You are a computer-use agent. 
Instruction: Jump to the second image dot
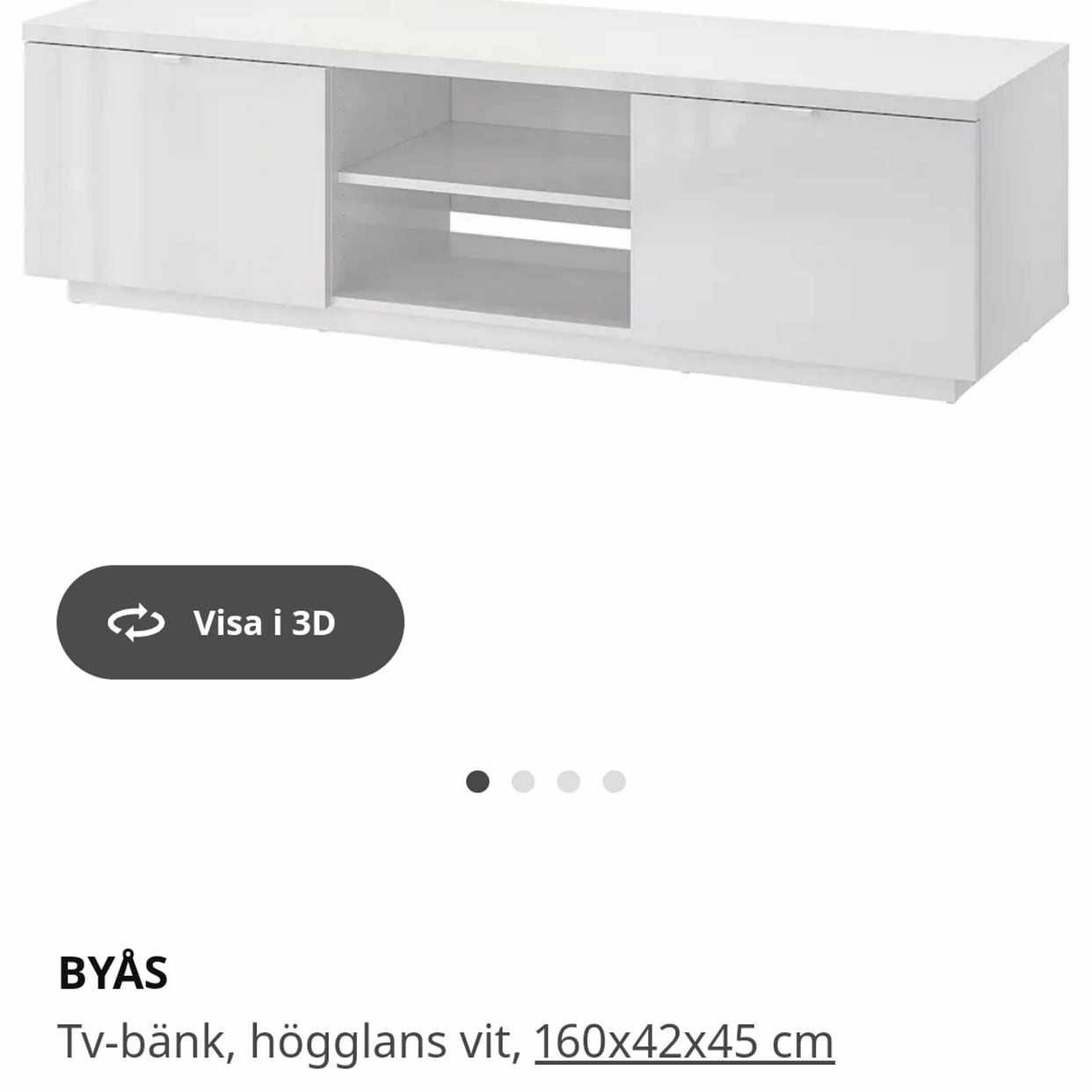point(523,782)
